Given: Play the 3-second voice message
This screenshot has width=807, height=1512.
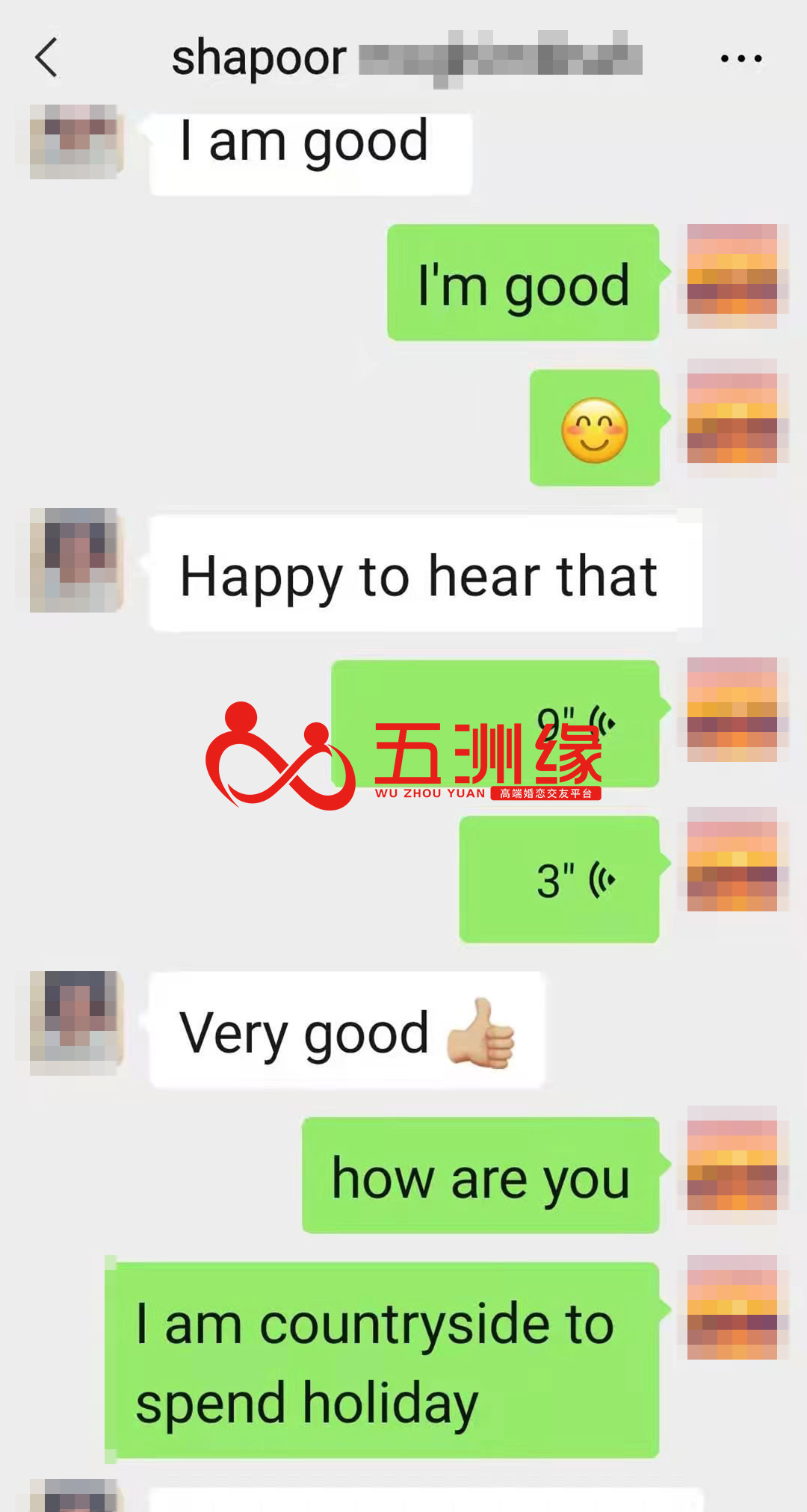Looking at the screenshot, I should [x=559, y=879].
